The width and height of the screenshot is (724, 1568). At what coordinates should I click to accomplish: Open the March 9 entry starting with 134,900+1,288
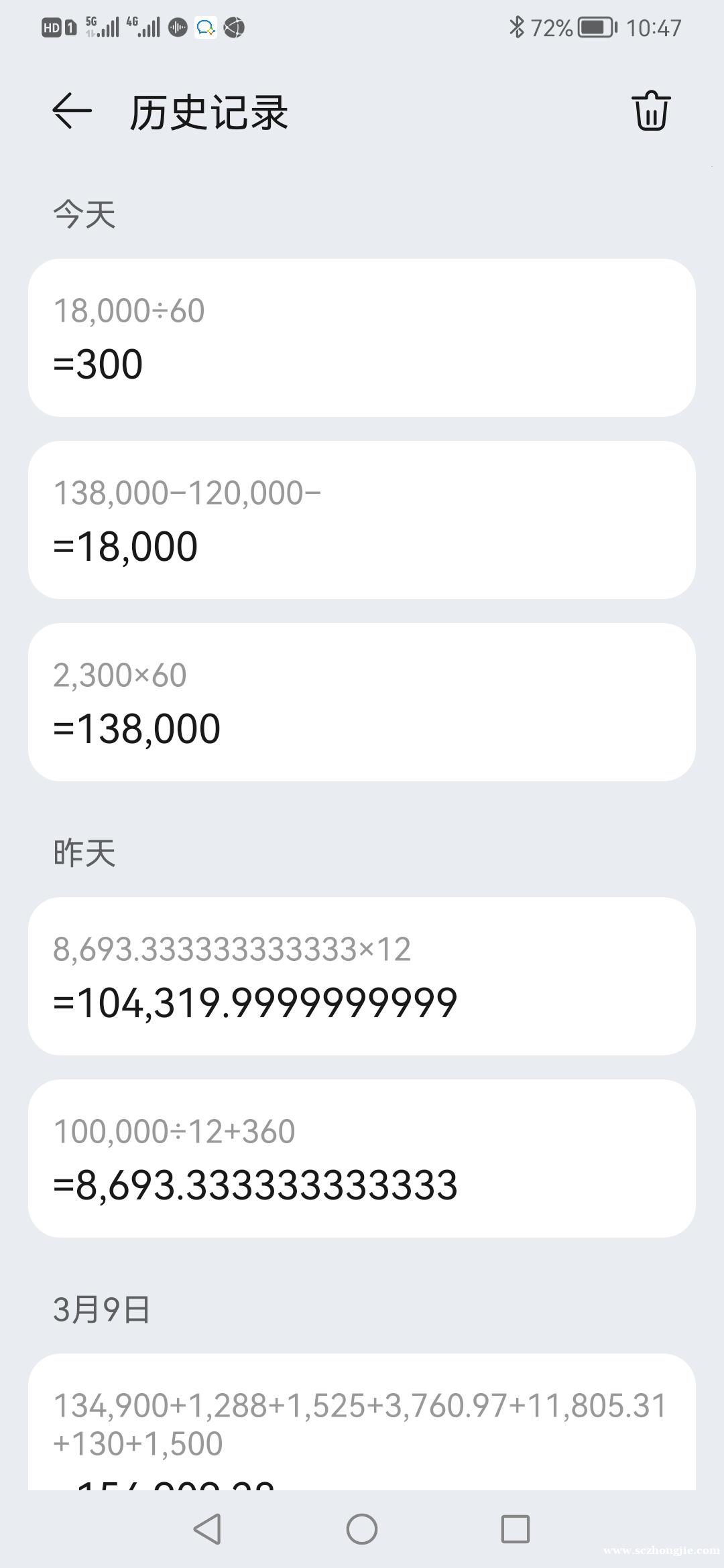[x=362, y=1422]
